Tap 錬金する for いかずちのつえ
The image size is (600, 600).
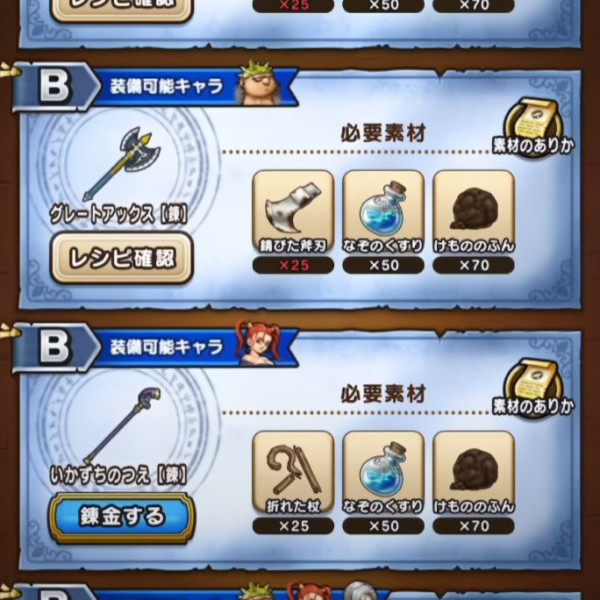pyautogui.click(x=121, y=517)
